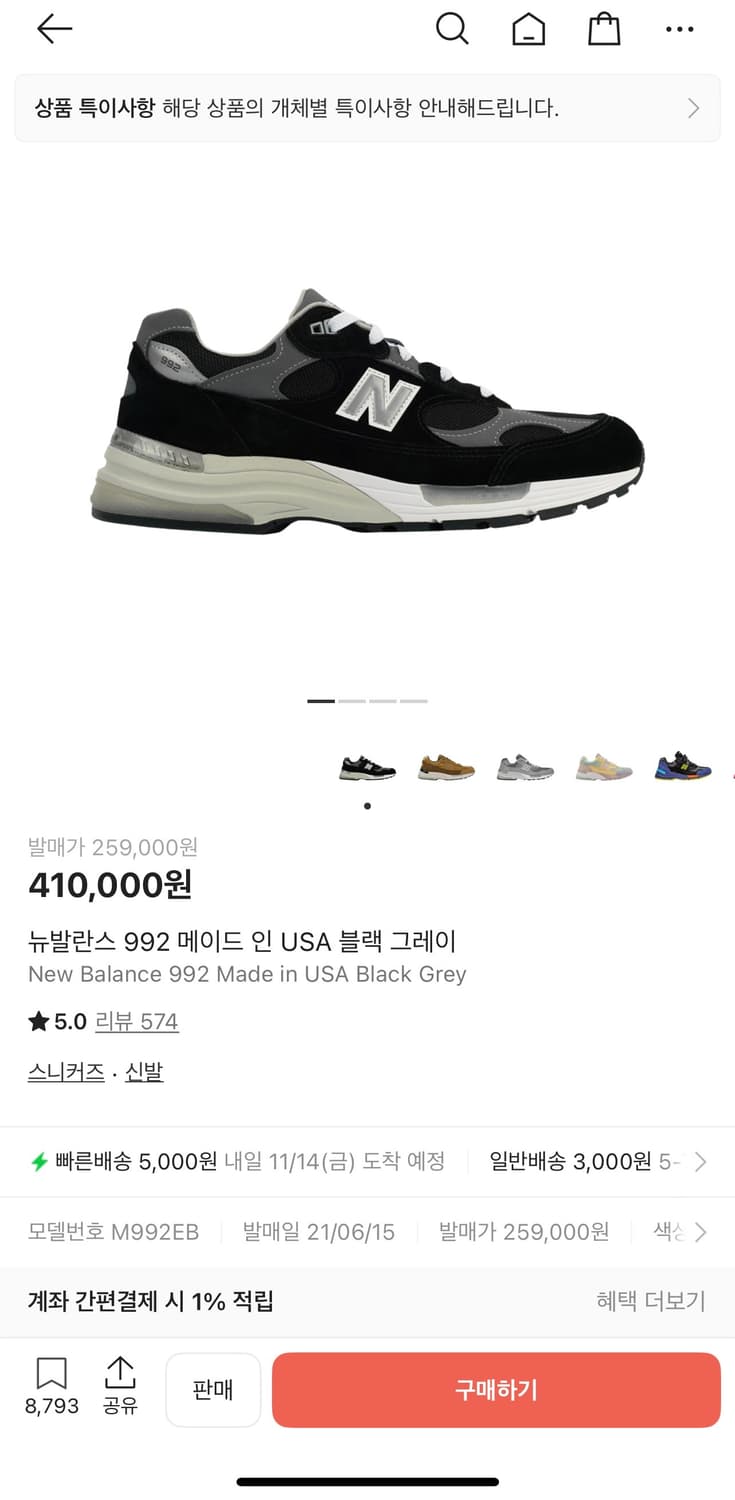Select the grey colorway thumbnail
735x1500 pixels.
pos(525,767)
